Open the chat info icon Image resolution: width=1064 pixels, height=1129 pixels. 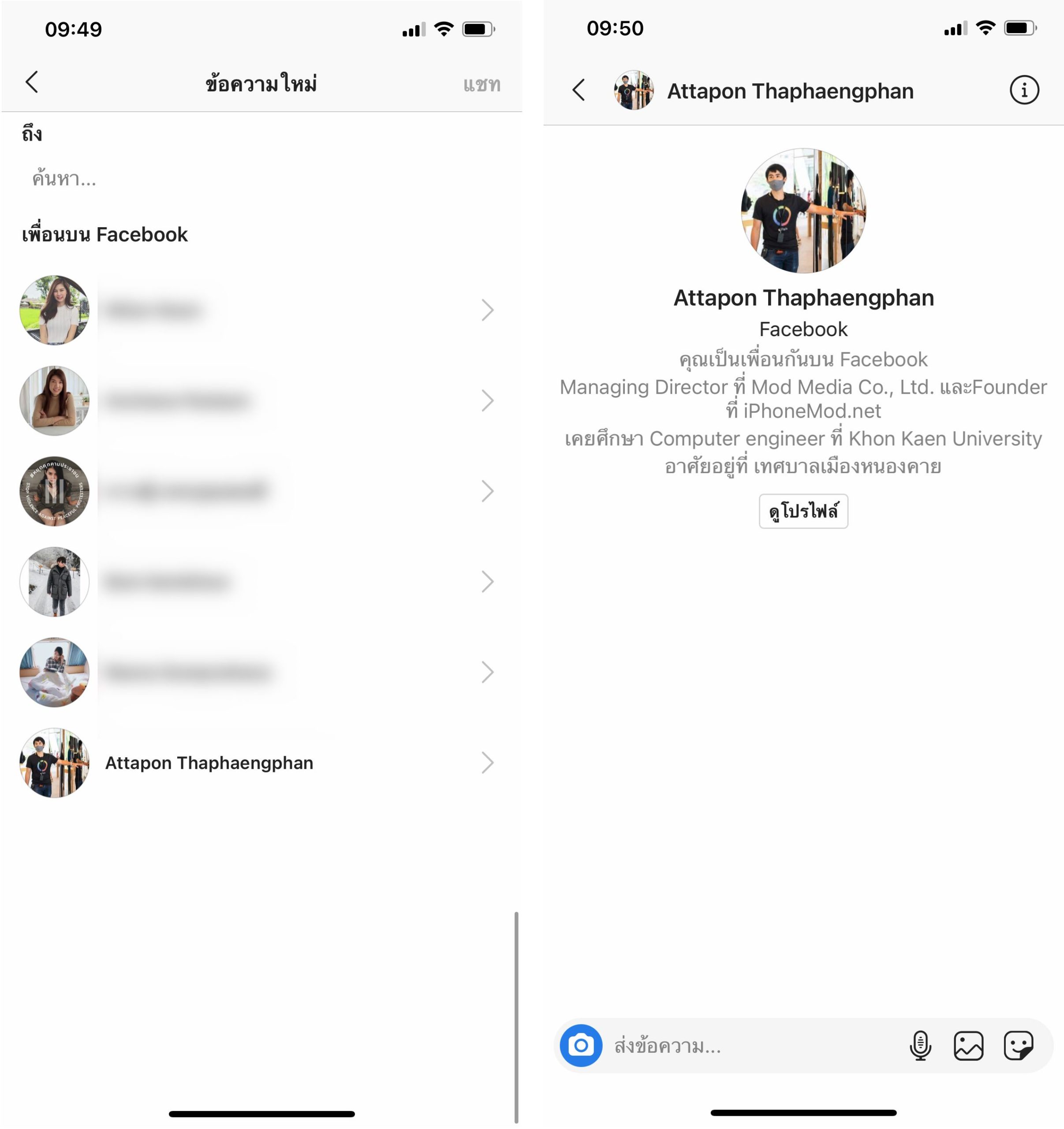[x=1024, y=90]
